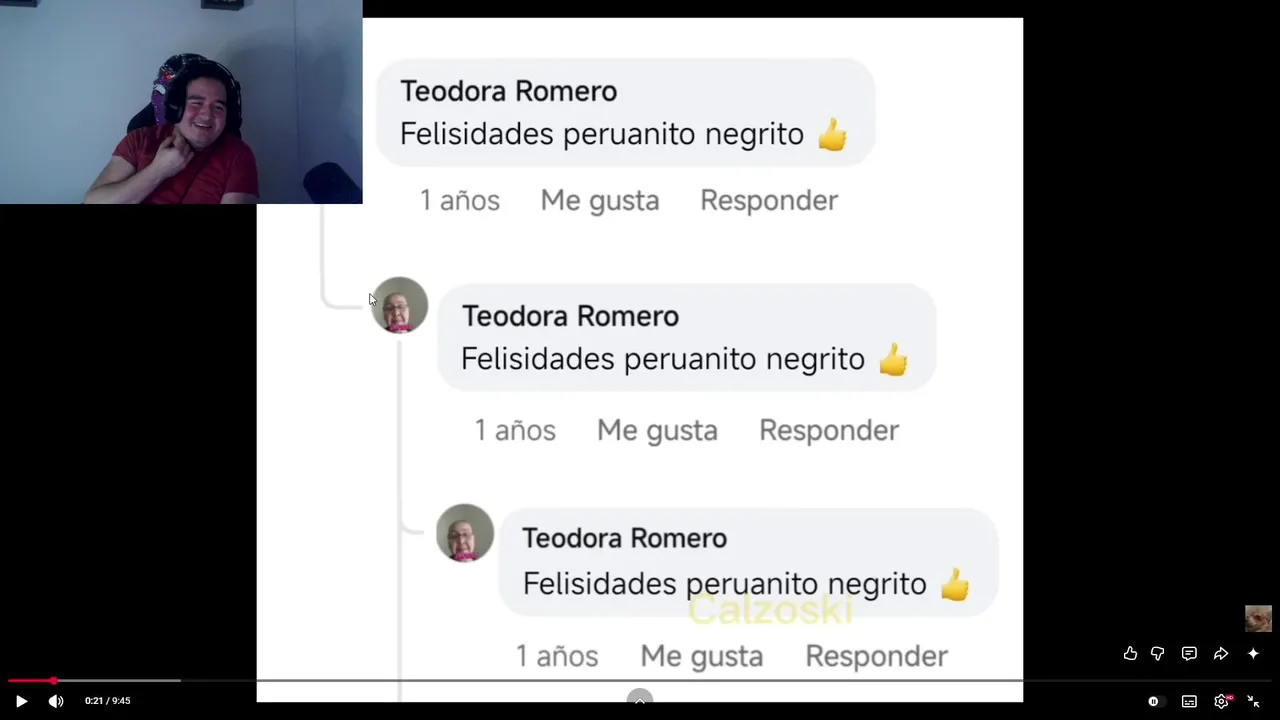Turn on subtitles and captions
Screen dimensions: 1280x720
[1189, 701]
